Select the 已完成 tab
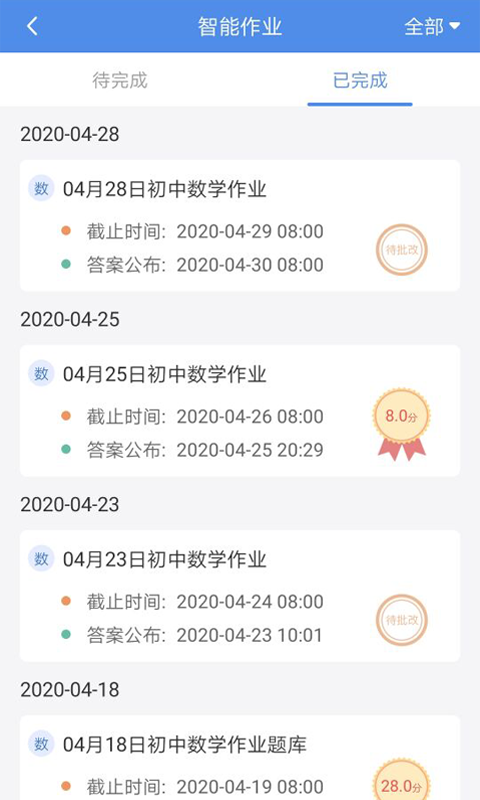 (x=360, y=81)
